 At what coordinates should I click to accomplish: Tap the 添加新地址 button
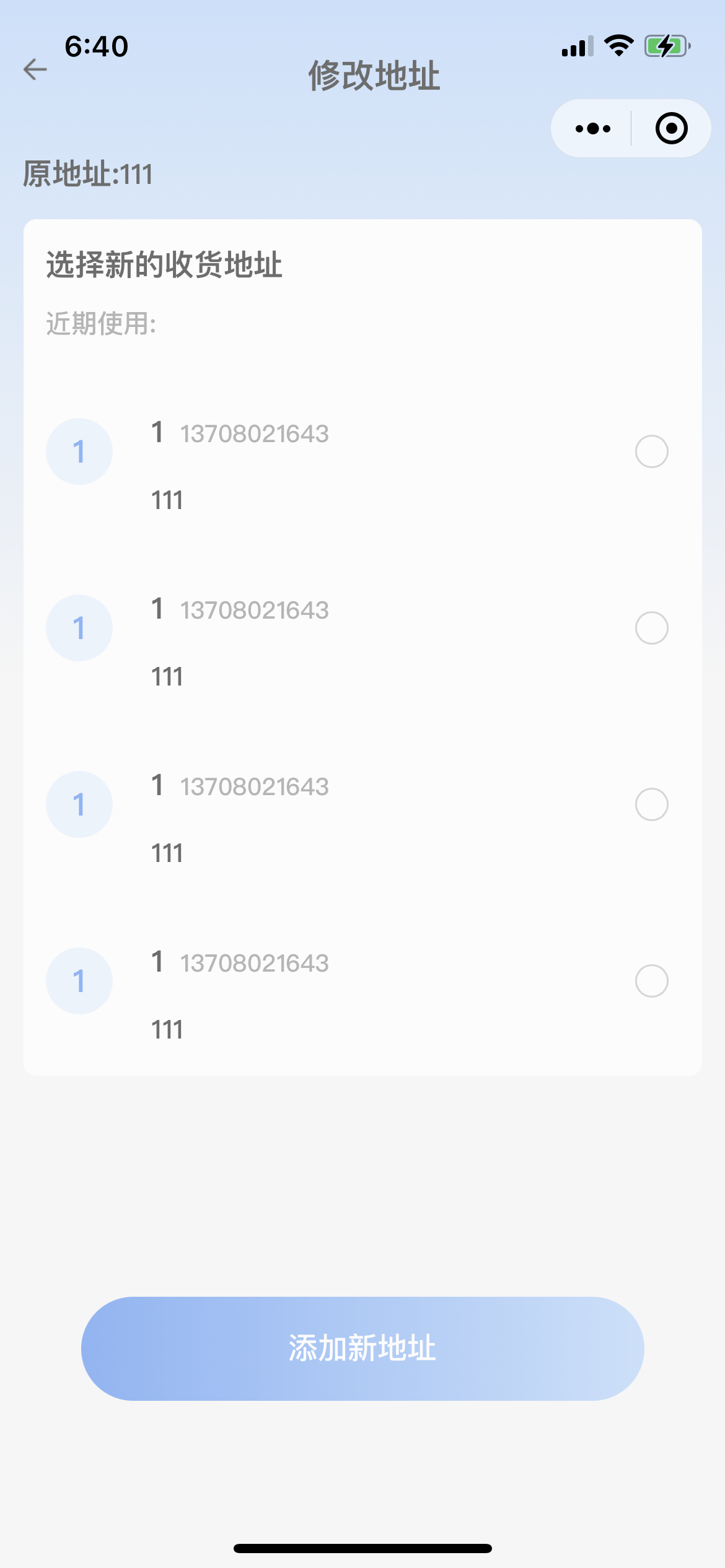pyautogui.click(x=362, y=1349)
